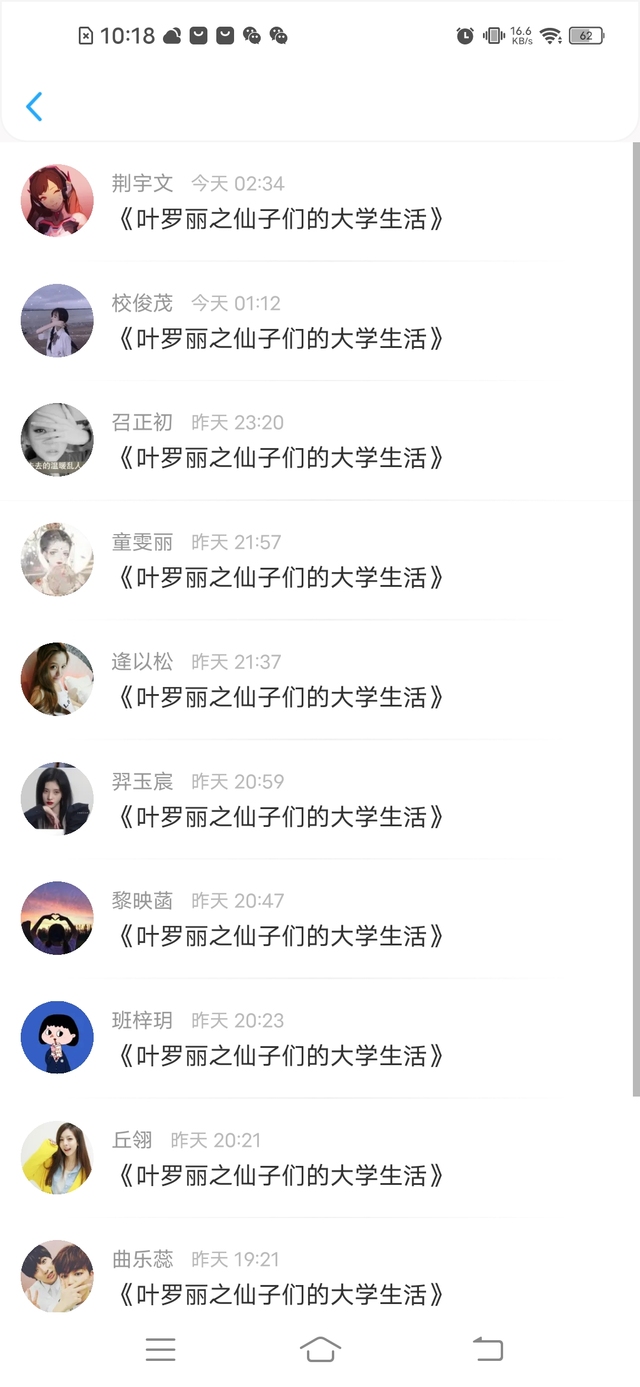Go back using the blue arrow

(34, 107)
